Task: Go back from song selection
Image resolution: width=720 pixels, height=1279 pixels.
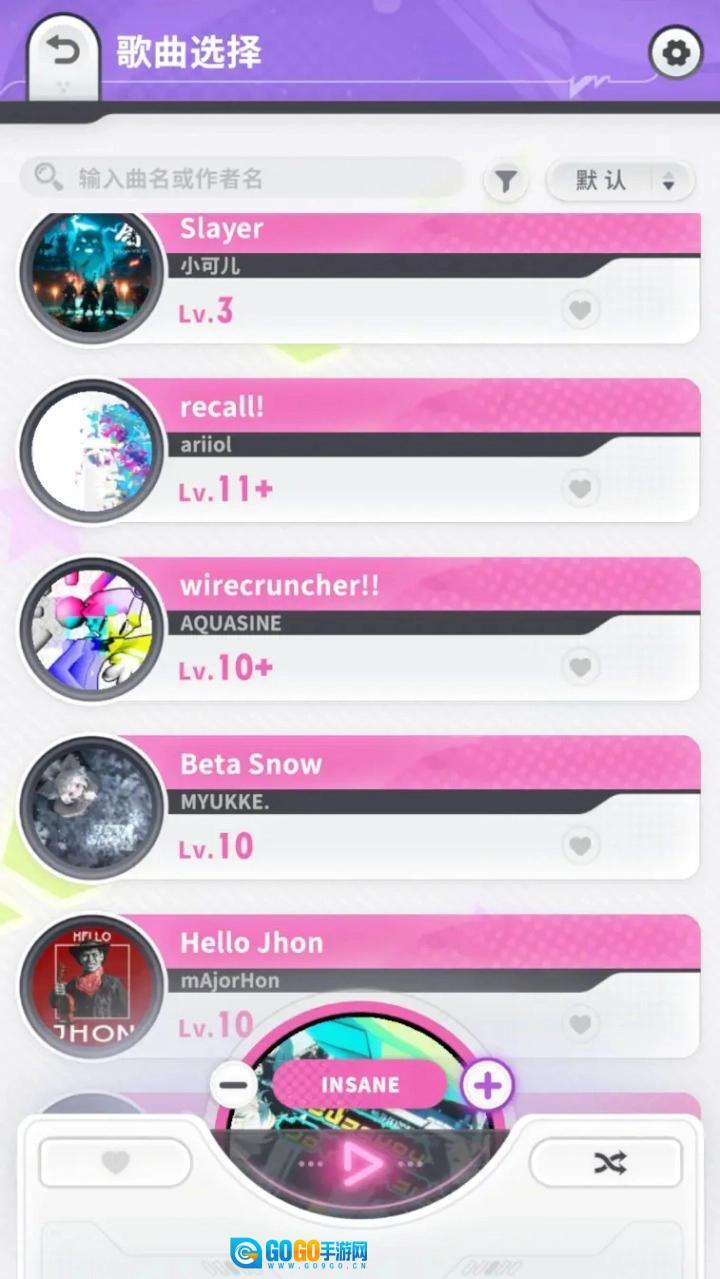Action: point(63,52)
